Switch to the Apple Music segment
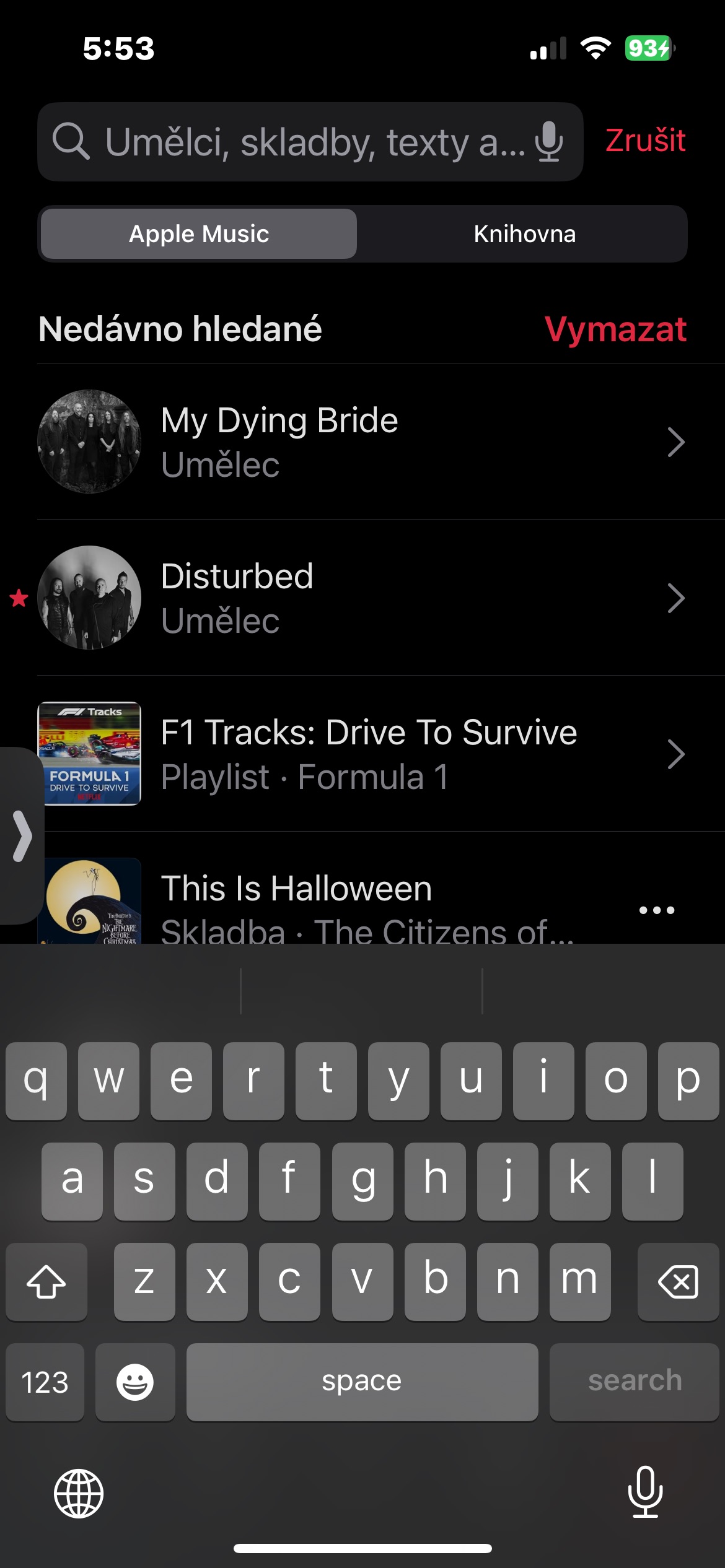This screenshot has width=725, height=1568. click(x=199, y=234)
